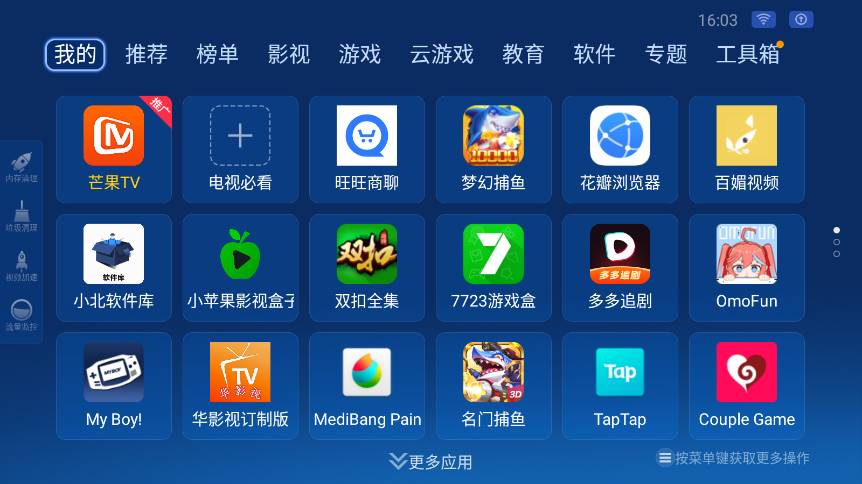Select the 云游戏 tab
This screenshot has height=484, width=862.
(441, 54)
